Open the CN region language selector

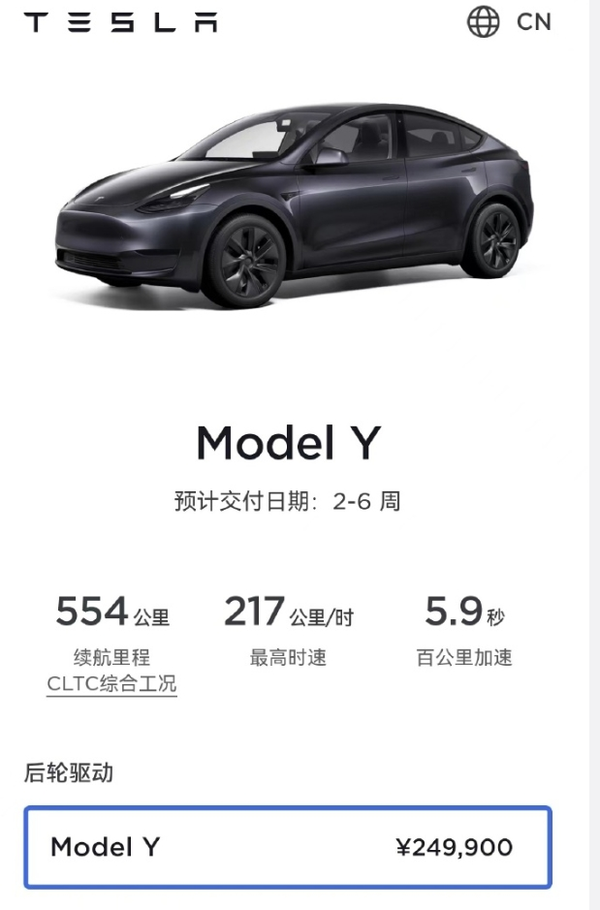click(509, 22)
